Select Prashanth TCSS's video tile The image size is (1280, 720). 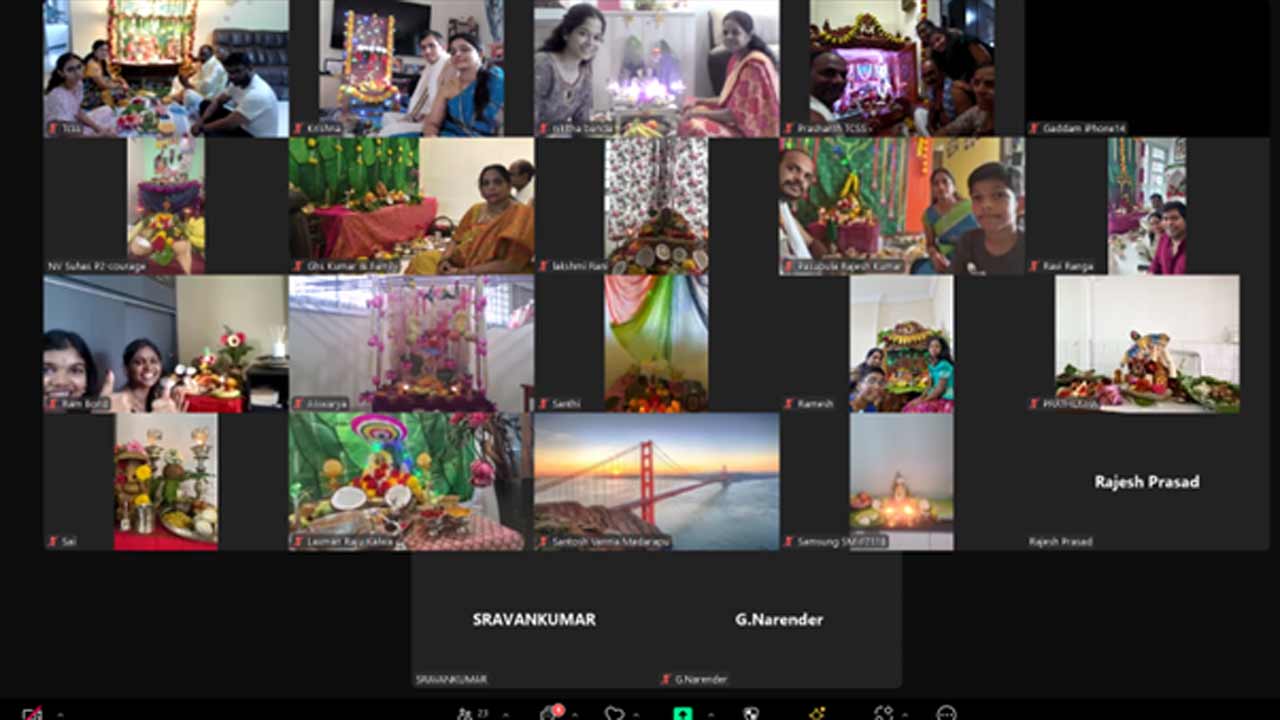(x=901, y=67)
